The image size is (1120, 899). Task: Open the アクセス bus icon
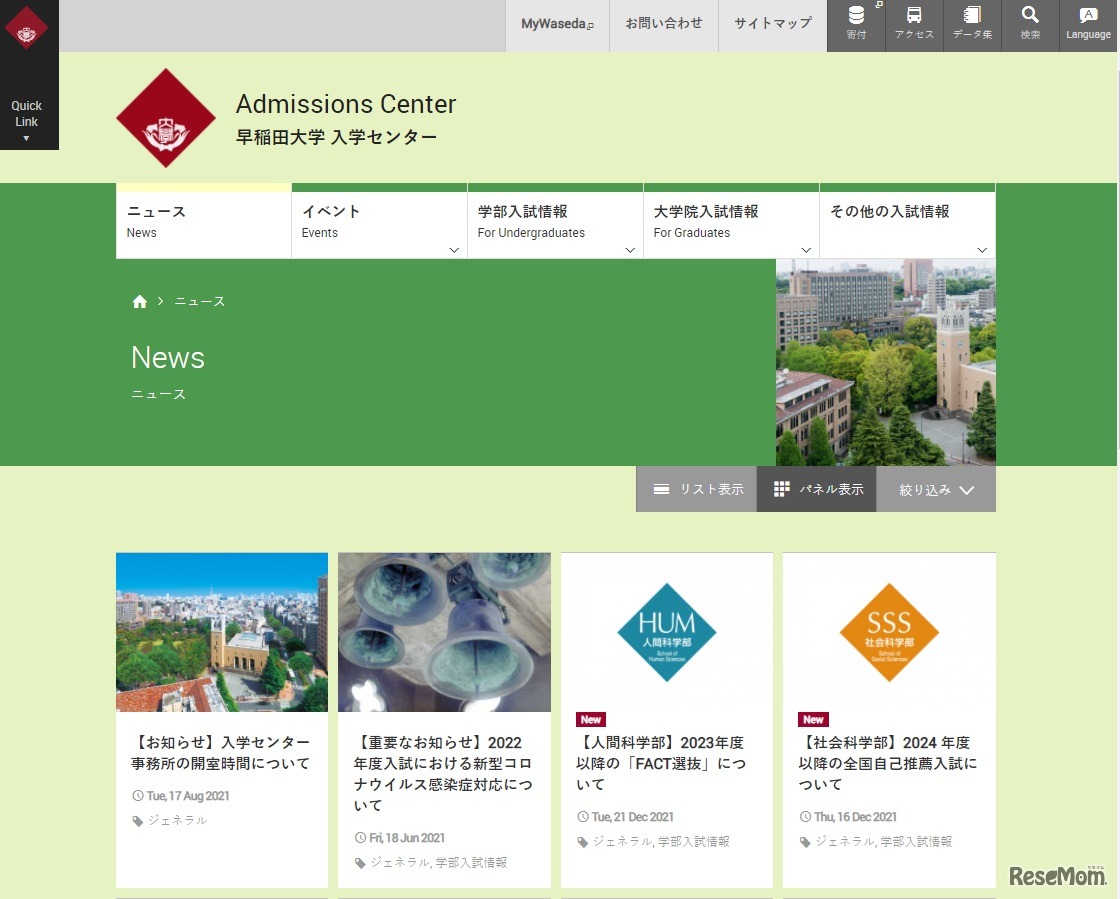pos(914,24)
